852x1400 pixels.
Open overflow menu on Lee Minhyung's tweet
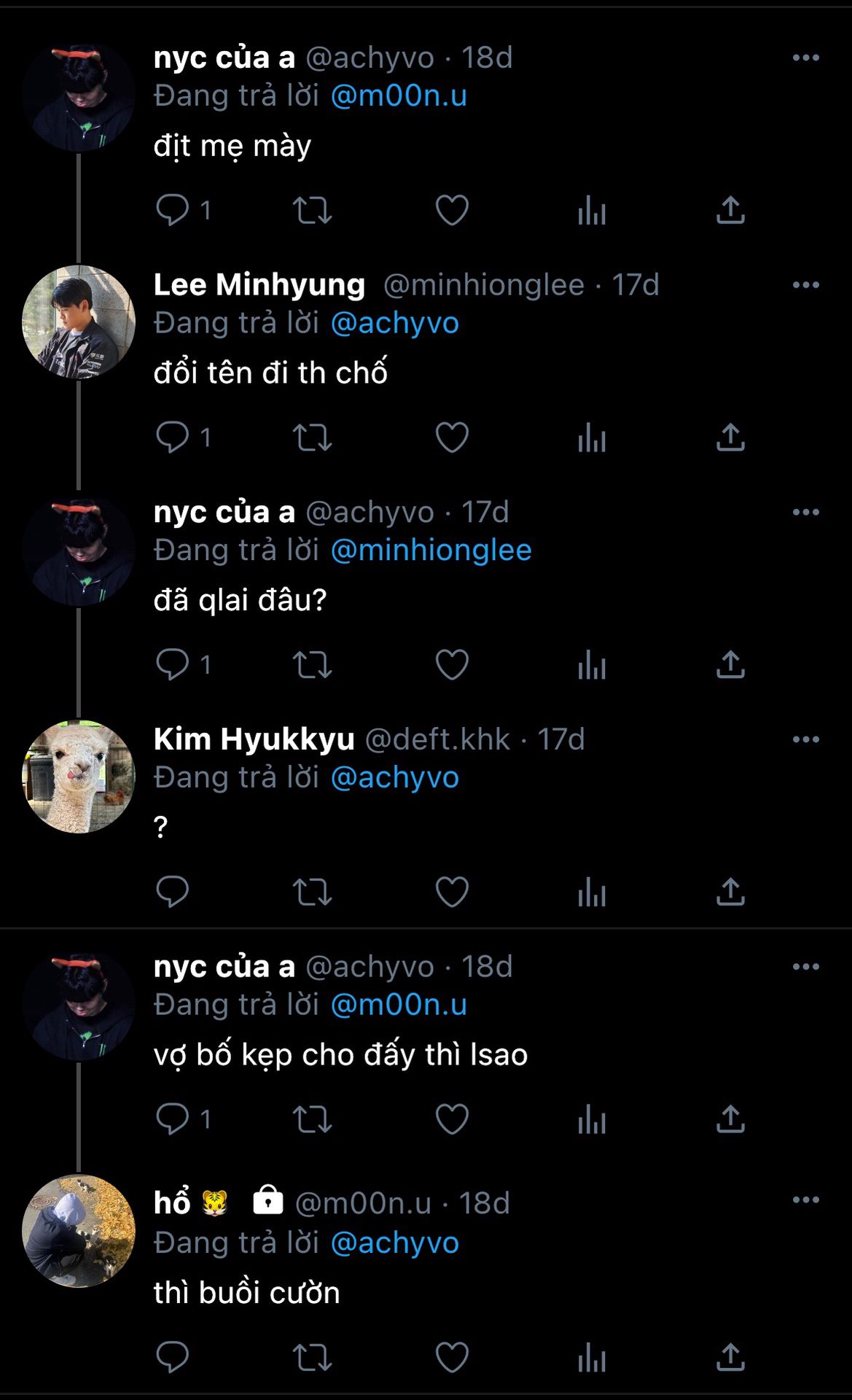(805, 285)
